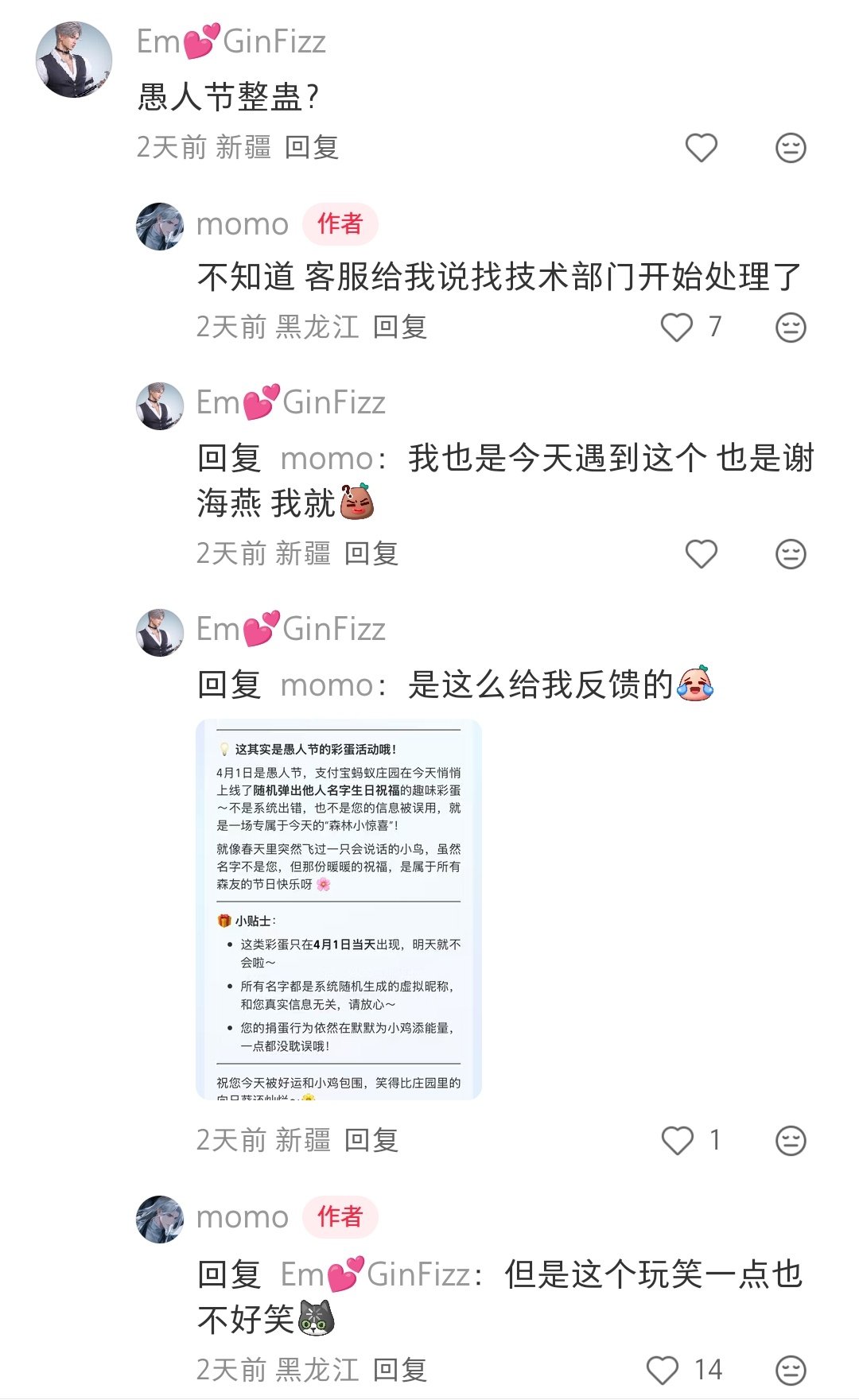Reply to the comment '愚人节整蛊?'
This screenshot has height=1400, width=859.
click(312, 148)
